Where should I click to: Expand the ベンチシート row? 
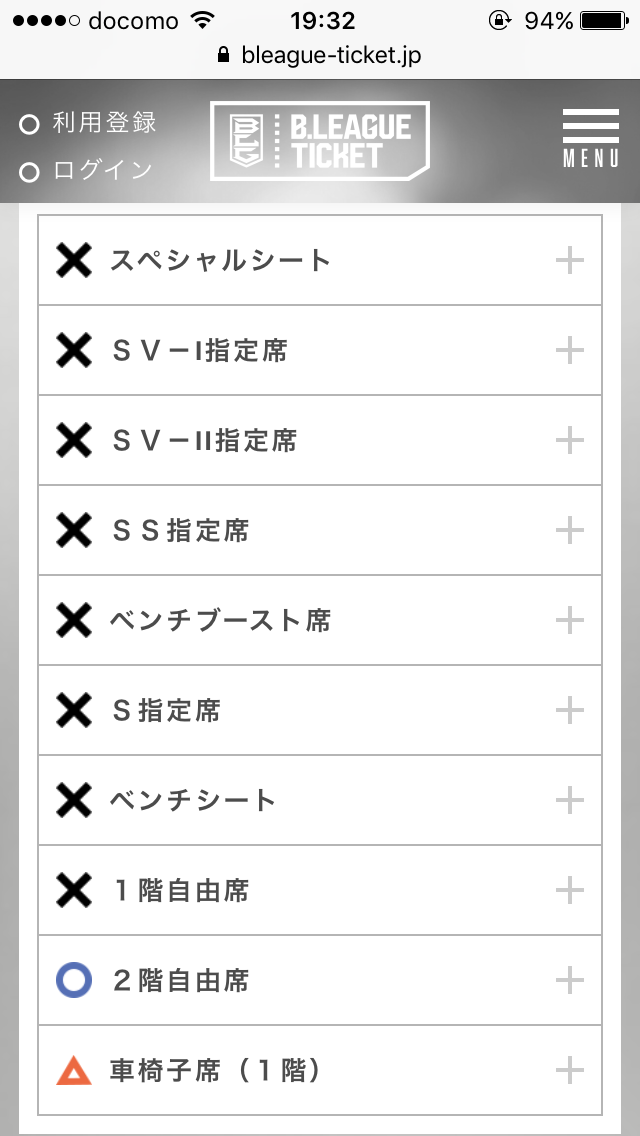[x=320, y=800]
